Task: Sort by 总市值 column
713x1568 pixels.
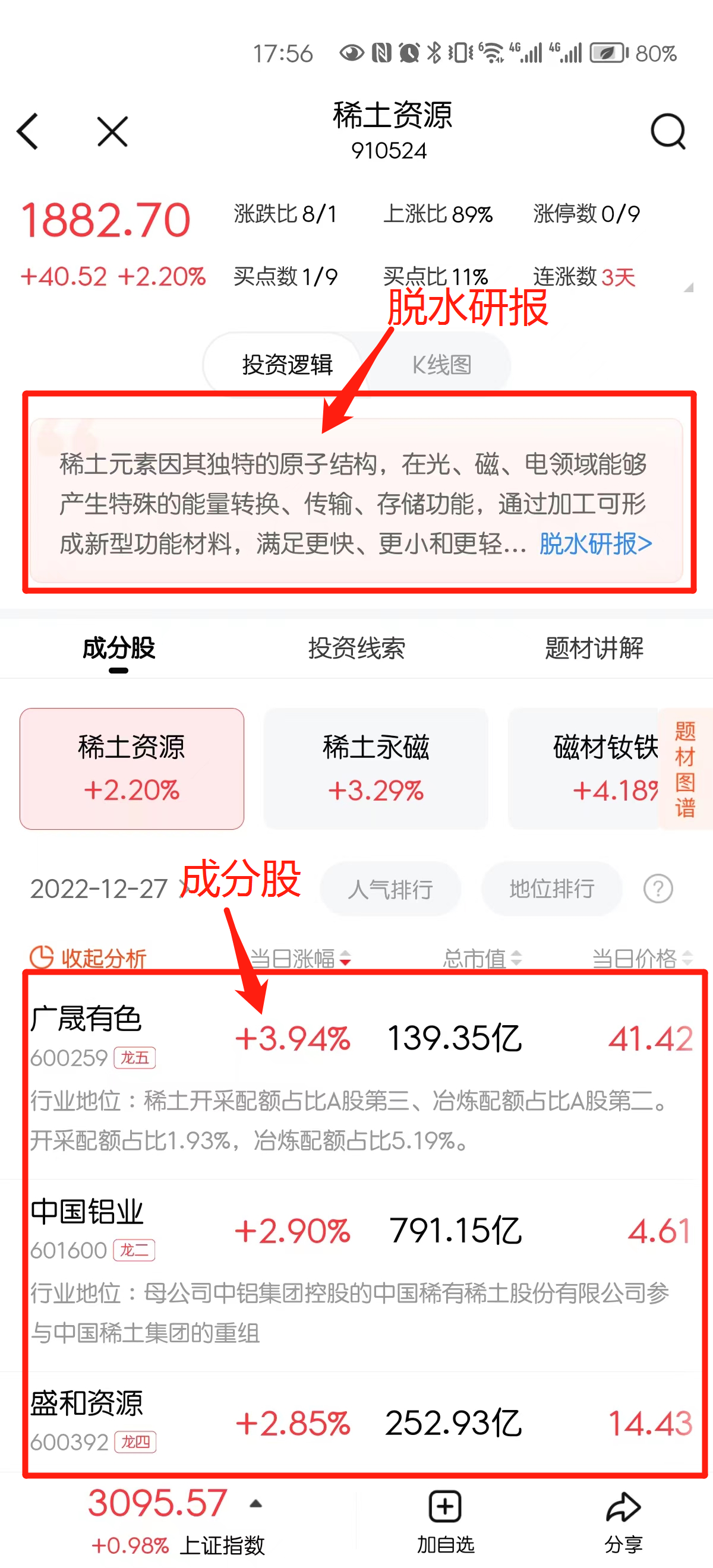Action: point(481,958)
